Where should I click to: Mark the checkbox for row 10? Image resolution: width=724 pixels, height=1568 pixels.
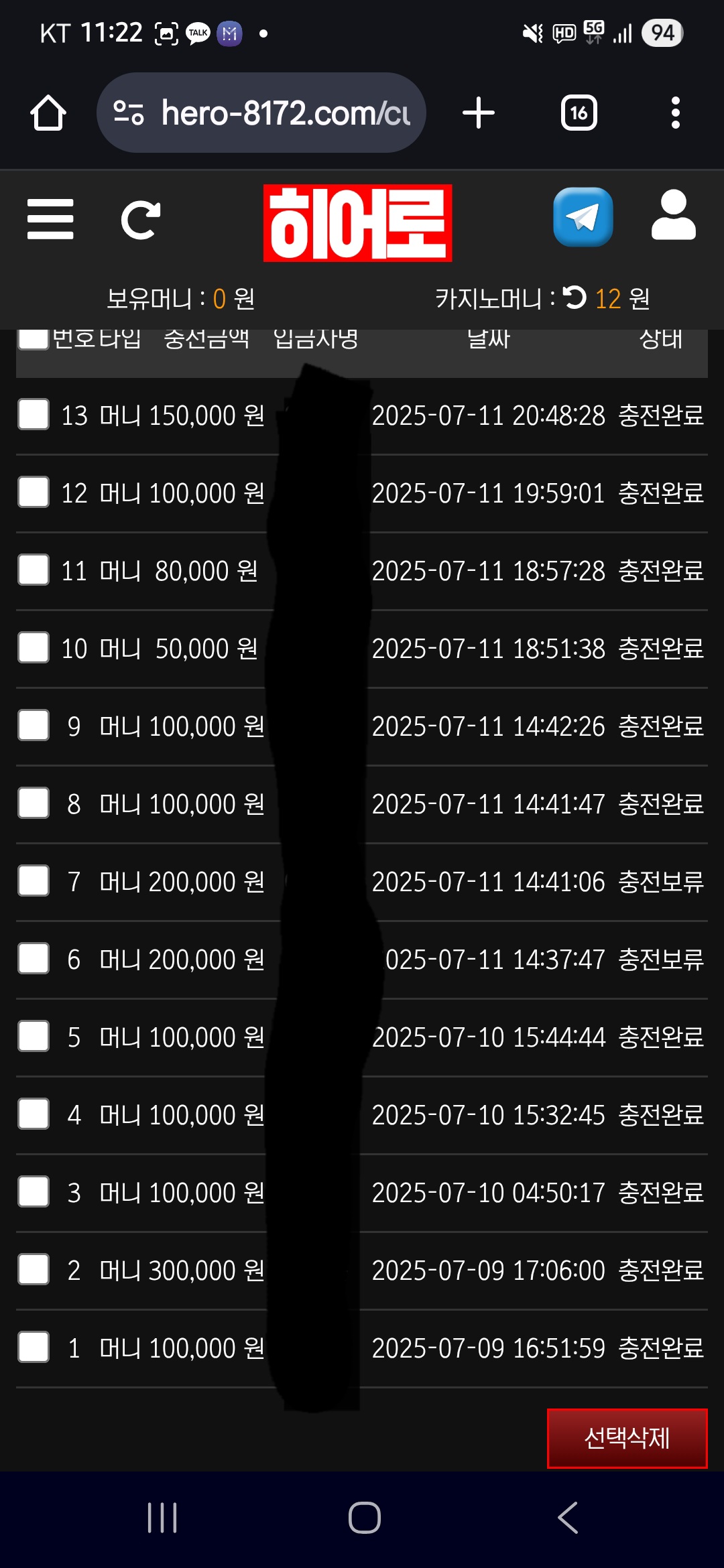(34, 647)
